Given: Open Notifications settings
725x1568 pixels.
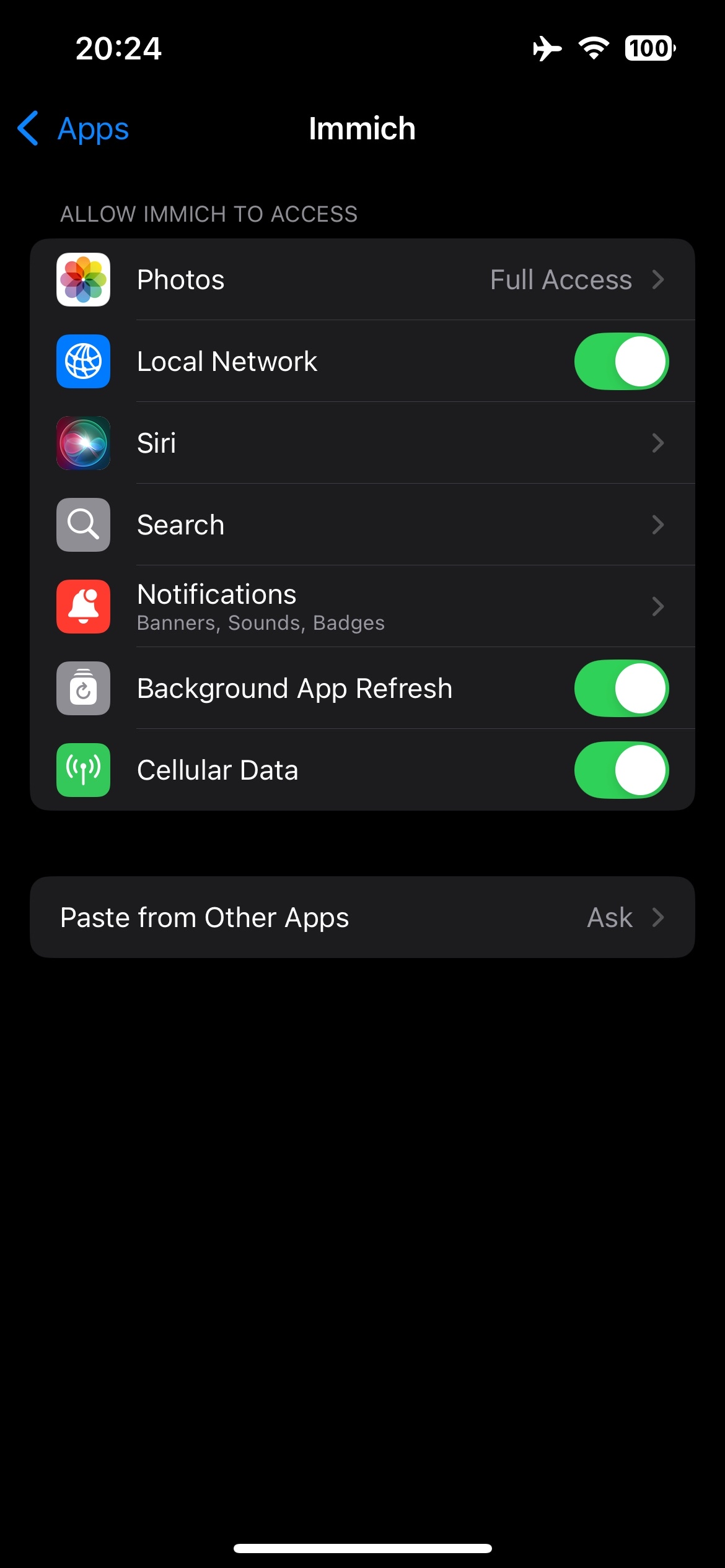Looking at the screenshot, I should tap(362, 606).
